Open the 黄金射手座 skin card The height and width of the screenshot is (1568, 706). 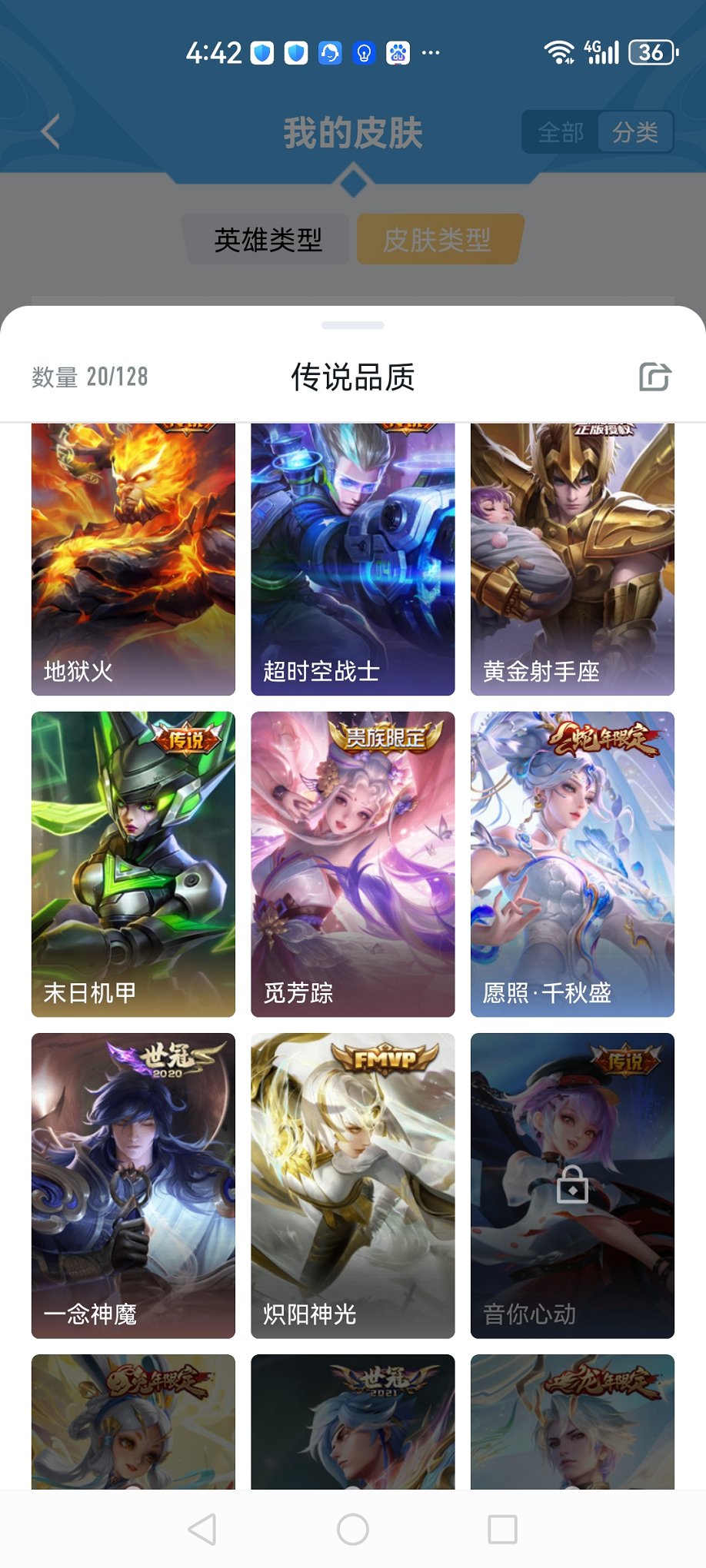(572, 559)
